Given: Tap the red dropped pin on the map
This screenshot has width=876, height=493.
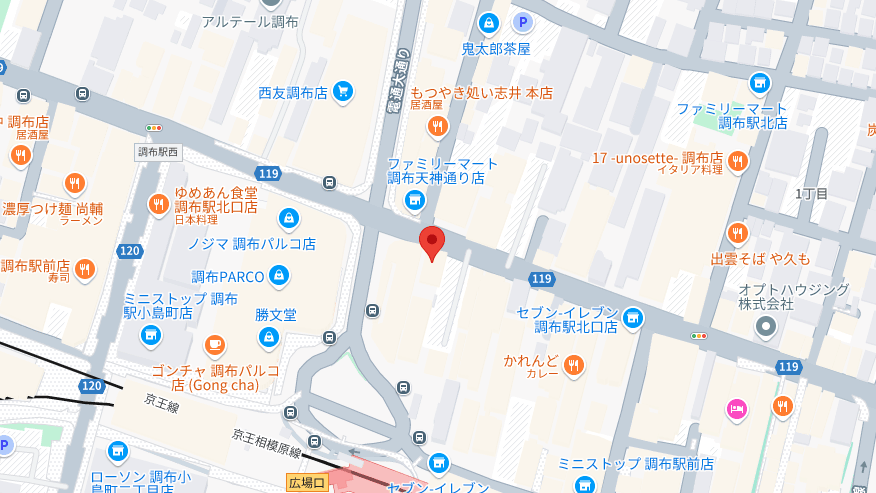Looking at the screenshot, I should pyautogui.click(x=431, y=241).
